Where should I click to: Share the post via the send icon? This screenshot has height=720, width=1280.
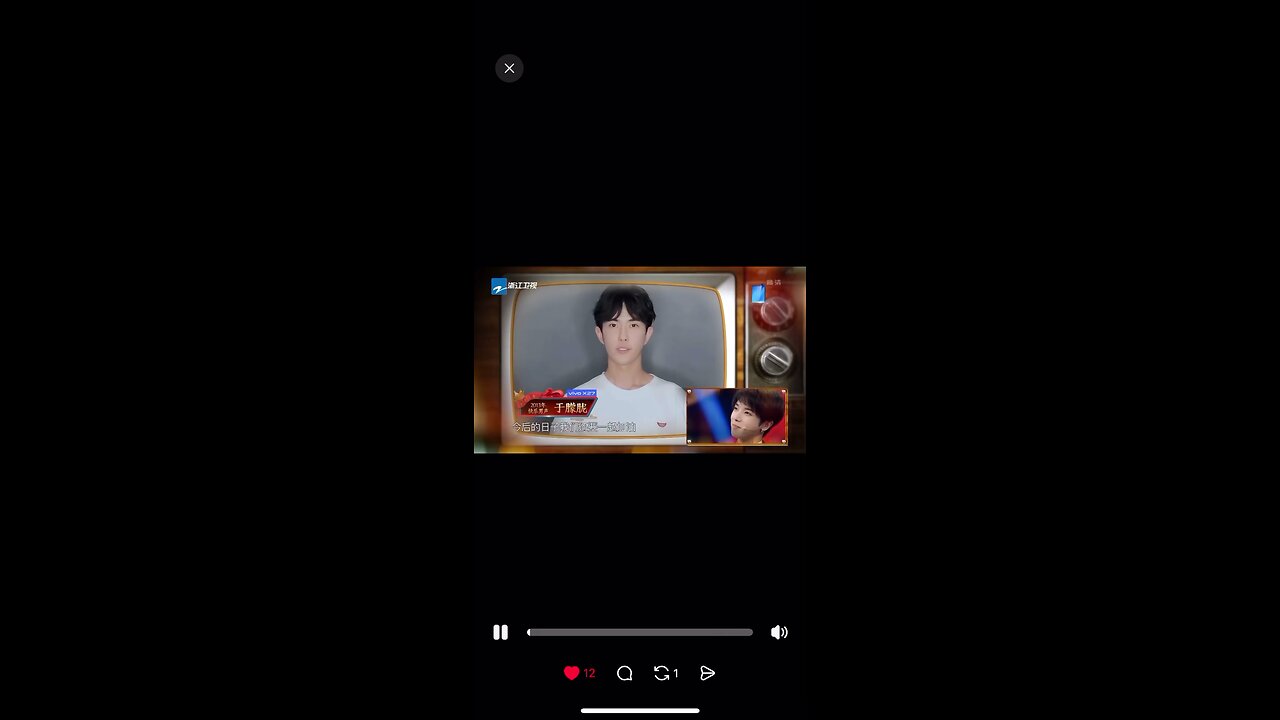point(707,673)
